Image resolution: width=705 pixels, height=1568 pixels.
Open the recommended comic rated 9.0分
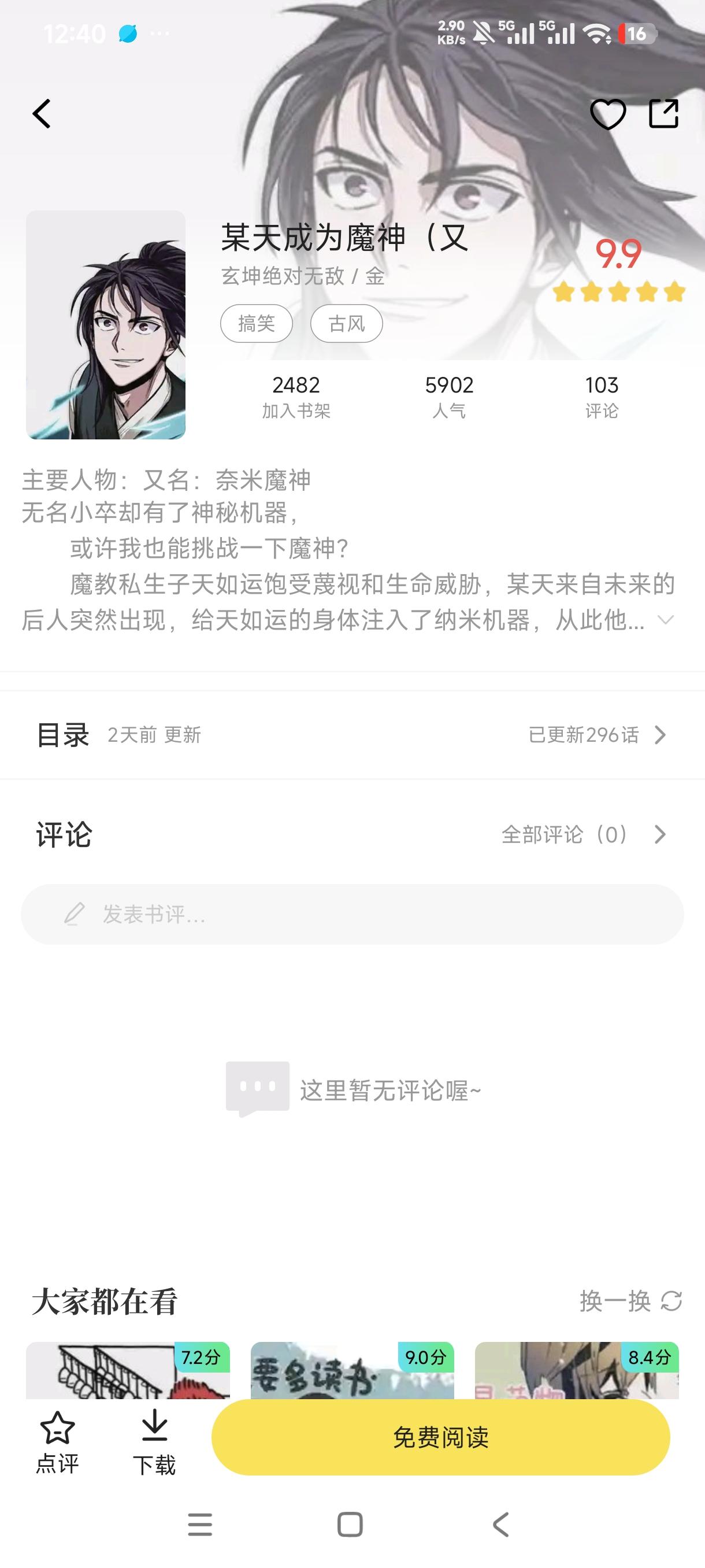[352, 1371]
